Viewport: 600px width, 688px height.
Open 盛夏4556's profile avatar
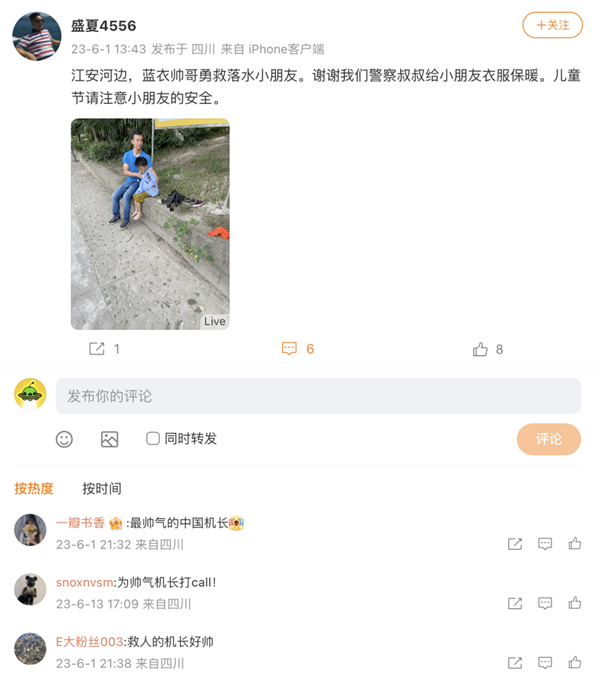point(37,37)
